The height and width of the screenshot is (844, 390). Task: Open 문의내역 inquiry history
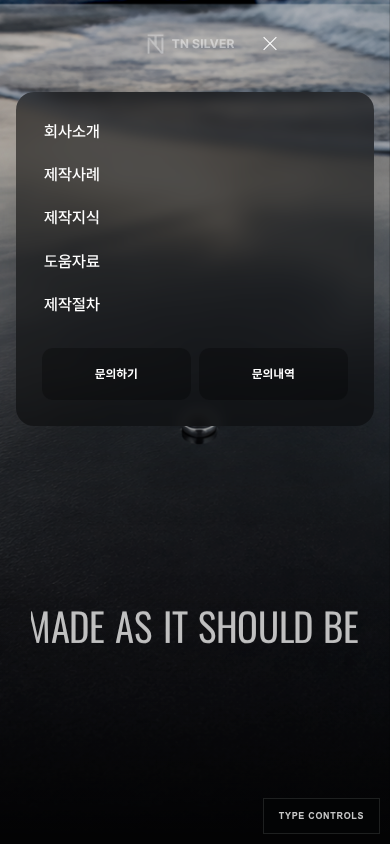(x=273, y=374)
